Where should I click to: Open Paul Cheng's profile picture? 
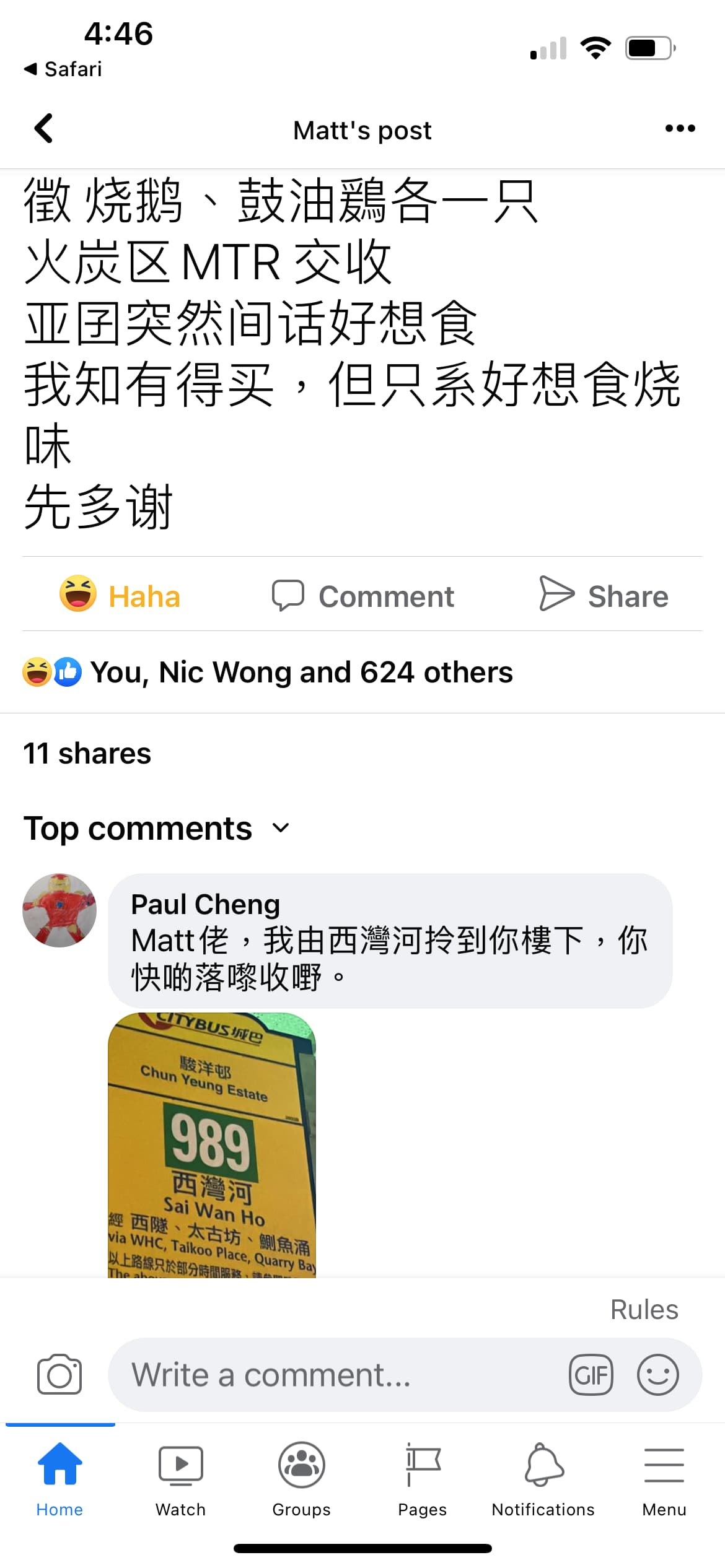(59, 910)
